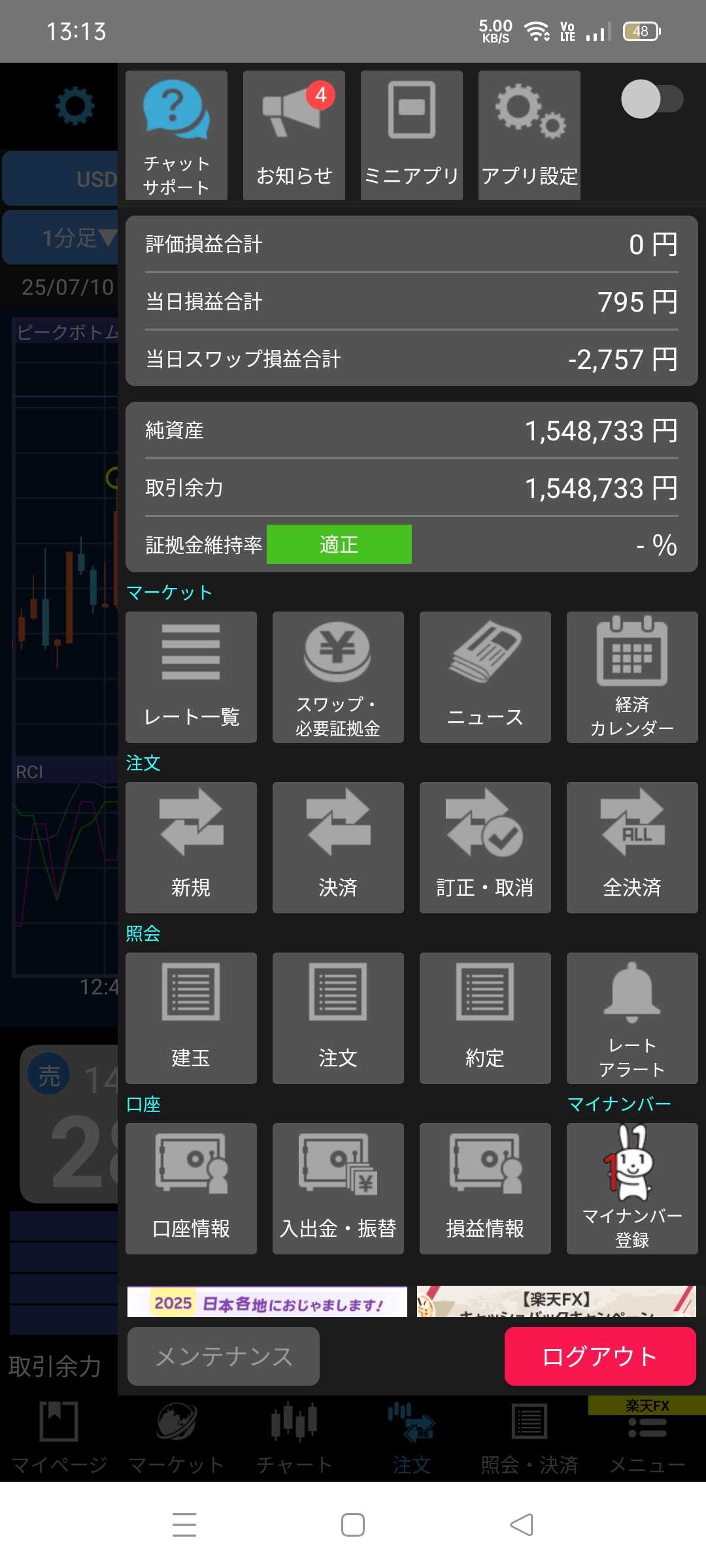Open アプリ設定 (app settings)
Screen dimensions: 706x1568
point(529,135)
